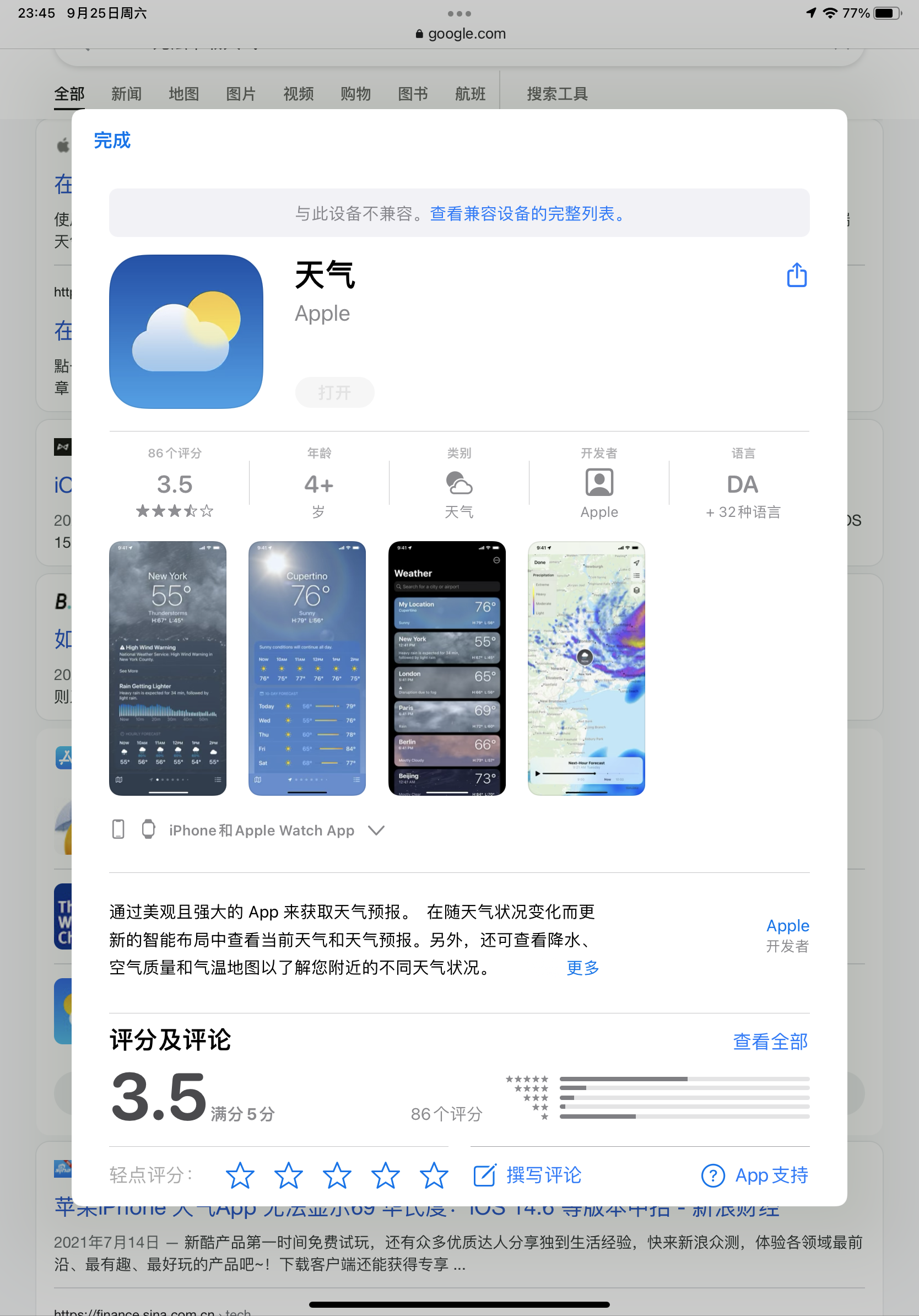
Task: Open App 支持
Action: pos(755,1175)
